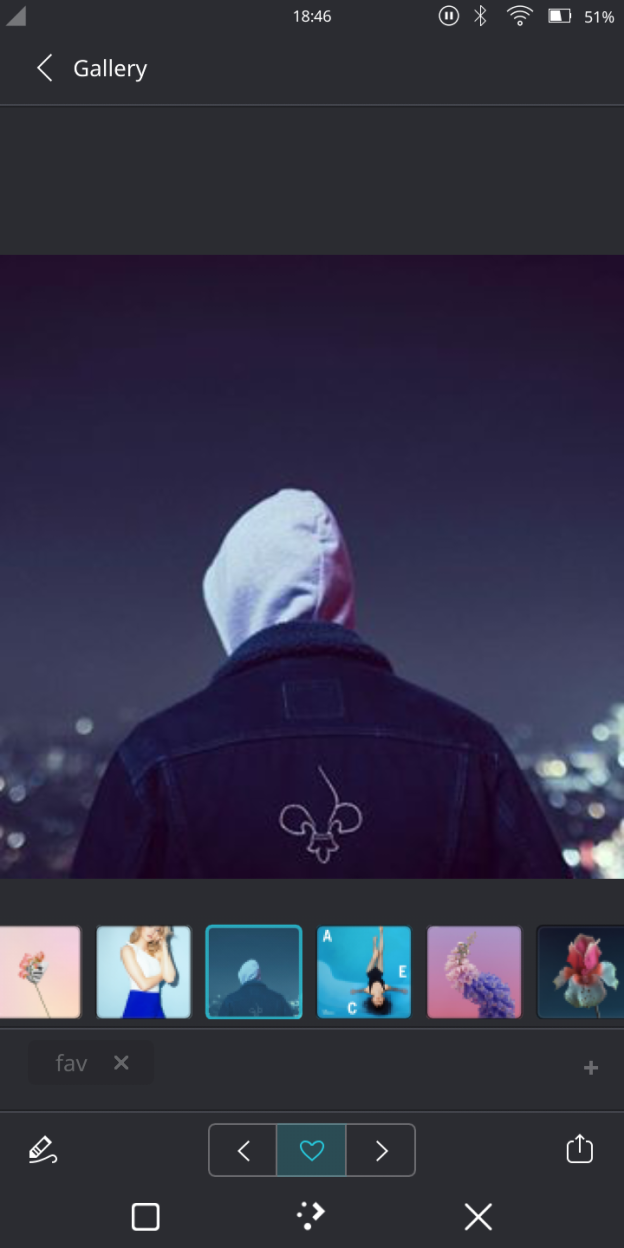The width and height of the screenshot is (624, 1248).
Task: Toggle the heart favorite button
Action: [312, 1151]
